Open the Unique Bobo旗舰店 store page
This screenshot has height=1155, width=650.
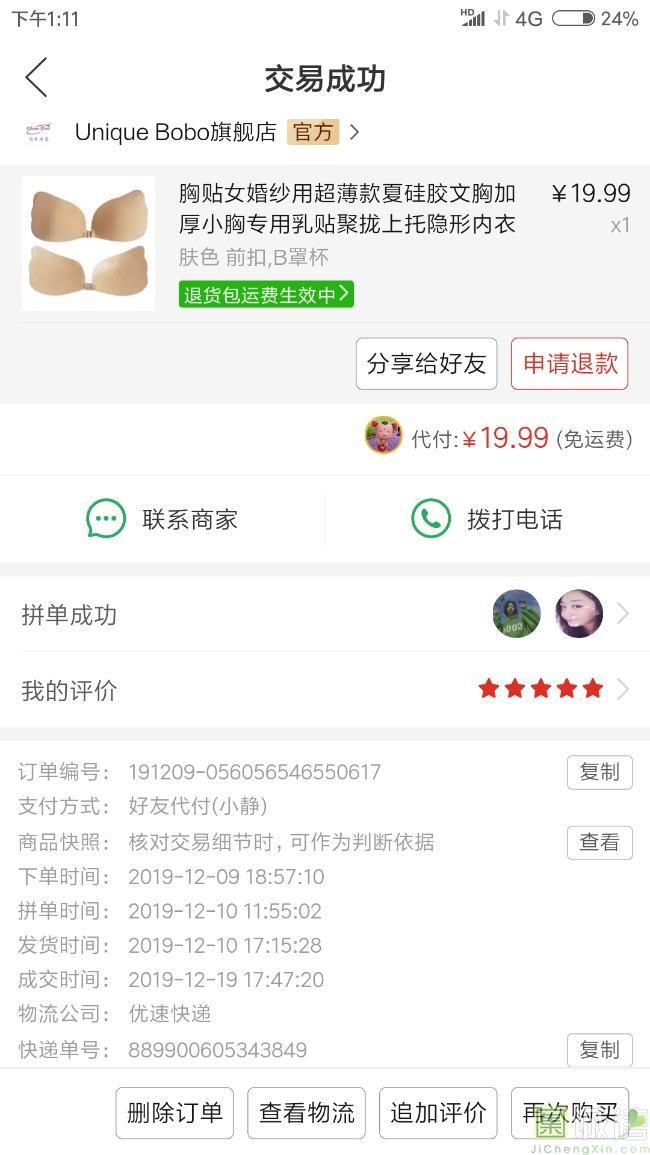click(x=193, y=132)
